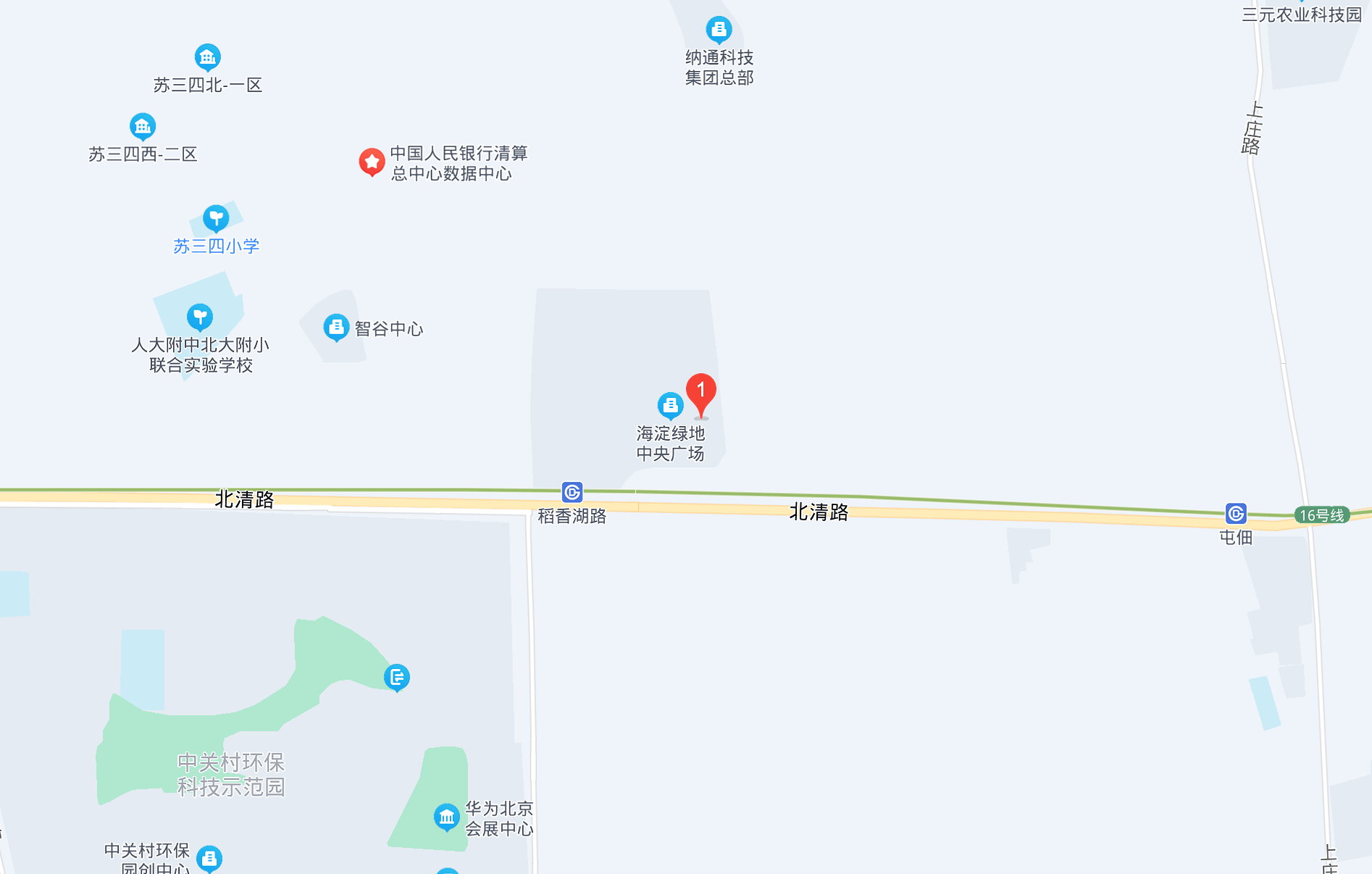Open 智谷中心 marker details
The width and height of the screenshot is (1372, 874).
[336, 328]
